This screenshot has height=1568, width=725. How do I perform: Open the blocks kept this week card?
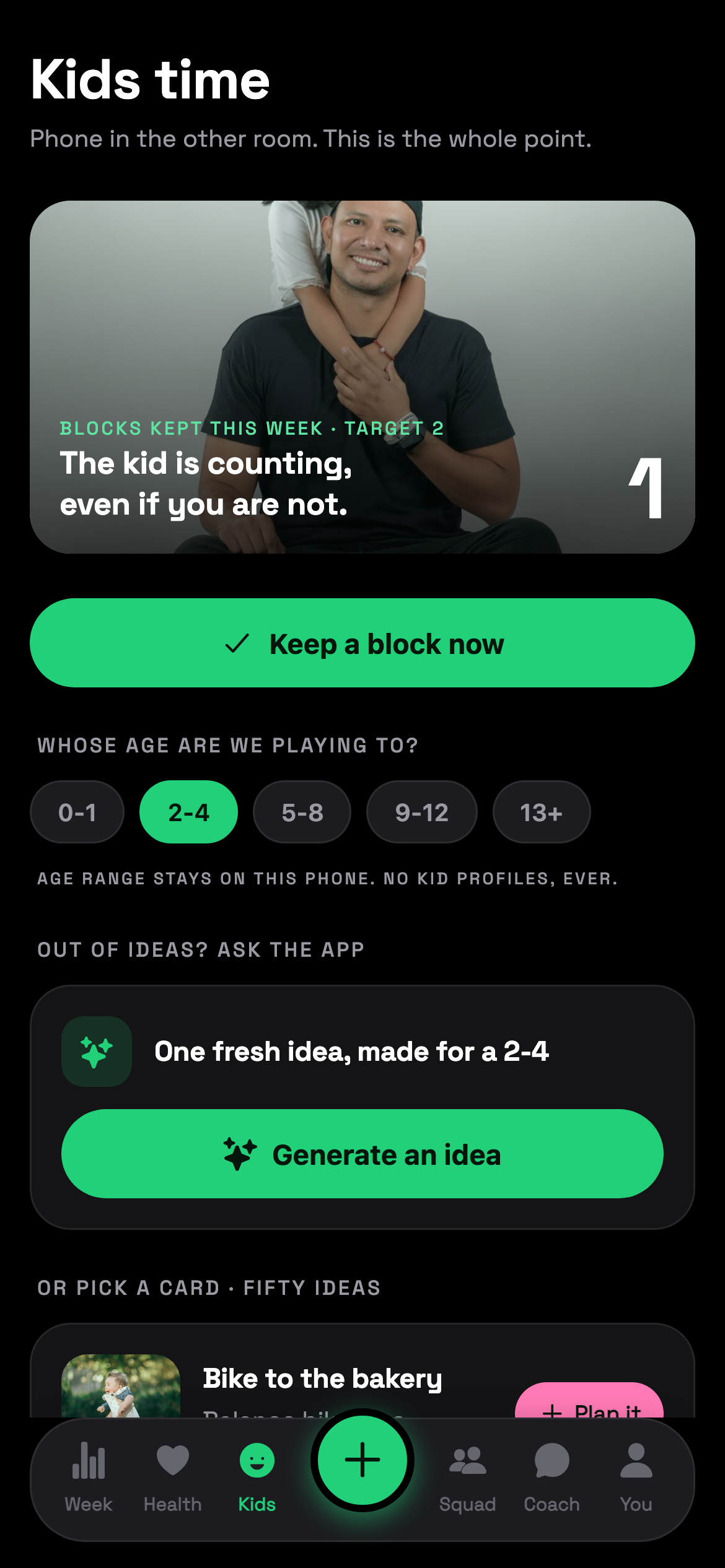coord(362,377)
